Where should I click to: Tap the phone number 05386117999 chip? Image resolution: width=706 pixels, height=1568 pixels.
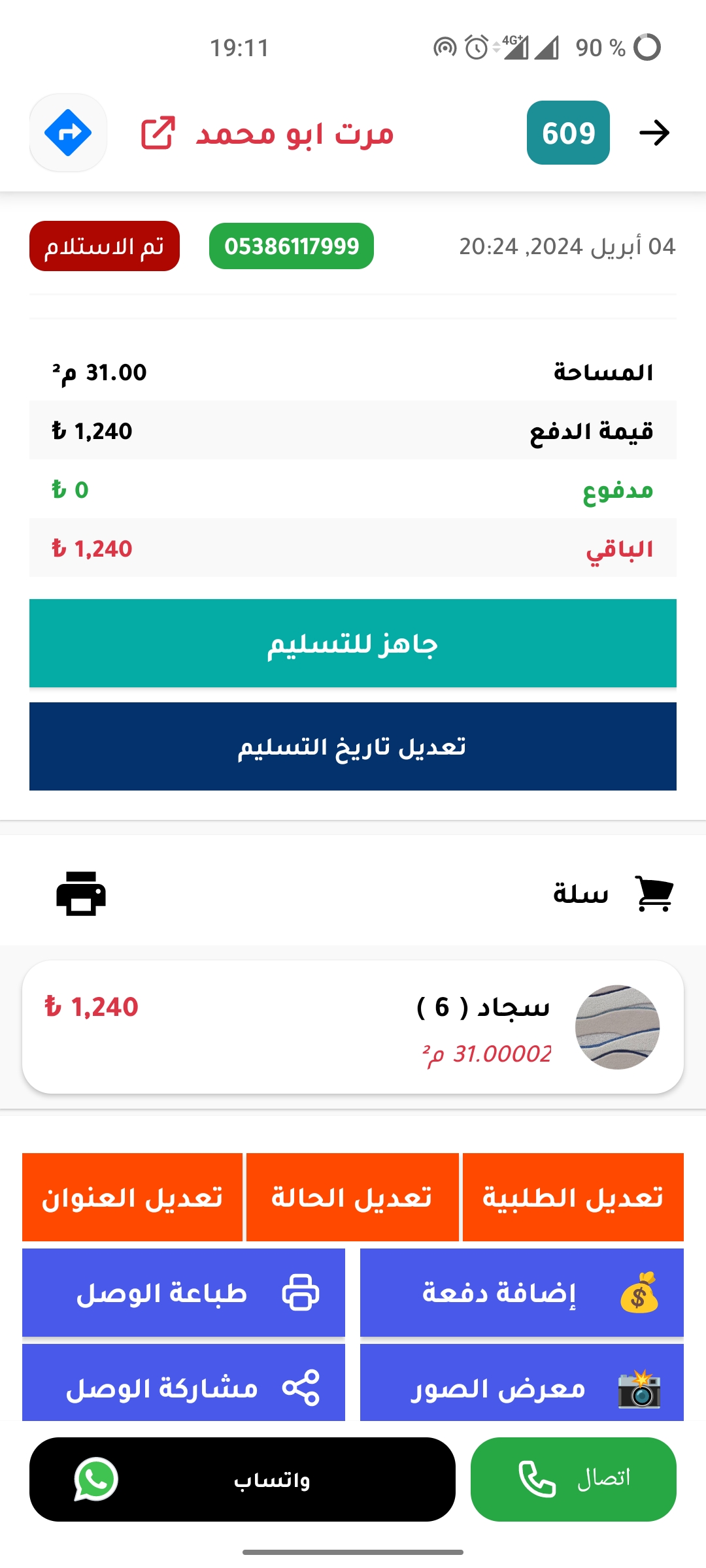click(292, 246)
